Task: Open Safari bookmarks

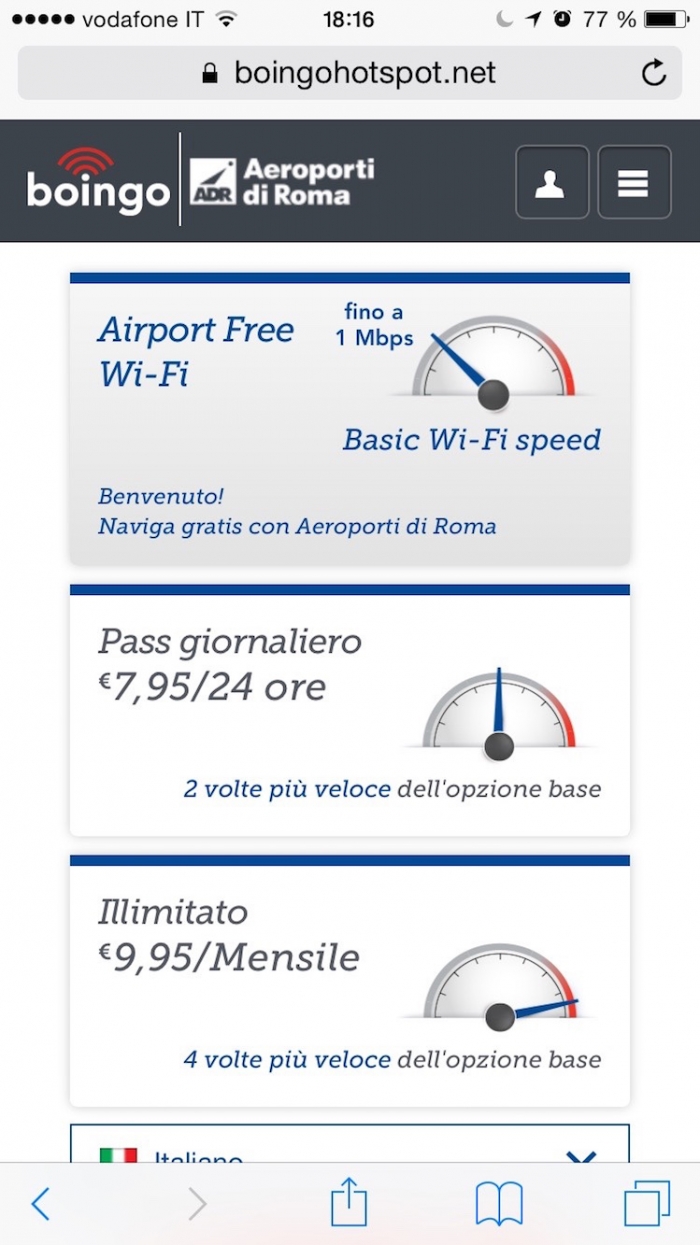Action: 499,1204
